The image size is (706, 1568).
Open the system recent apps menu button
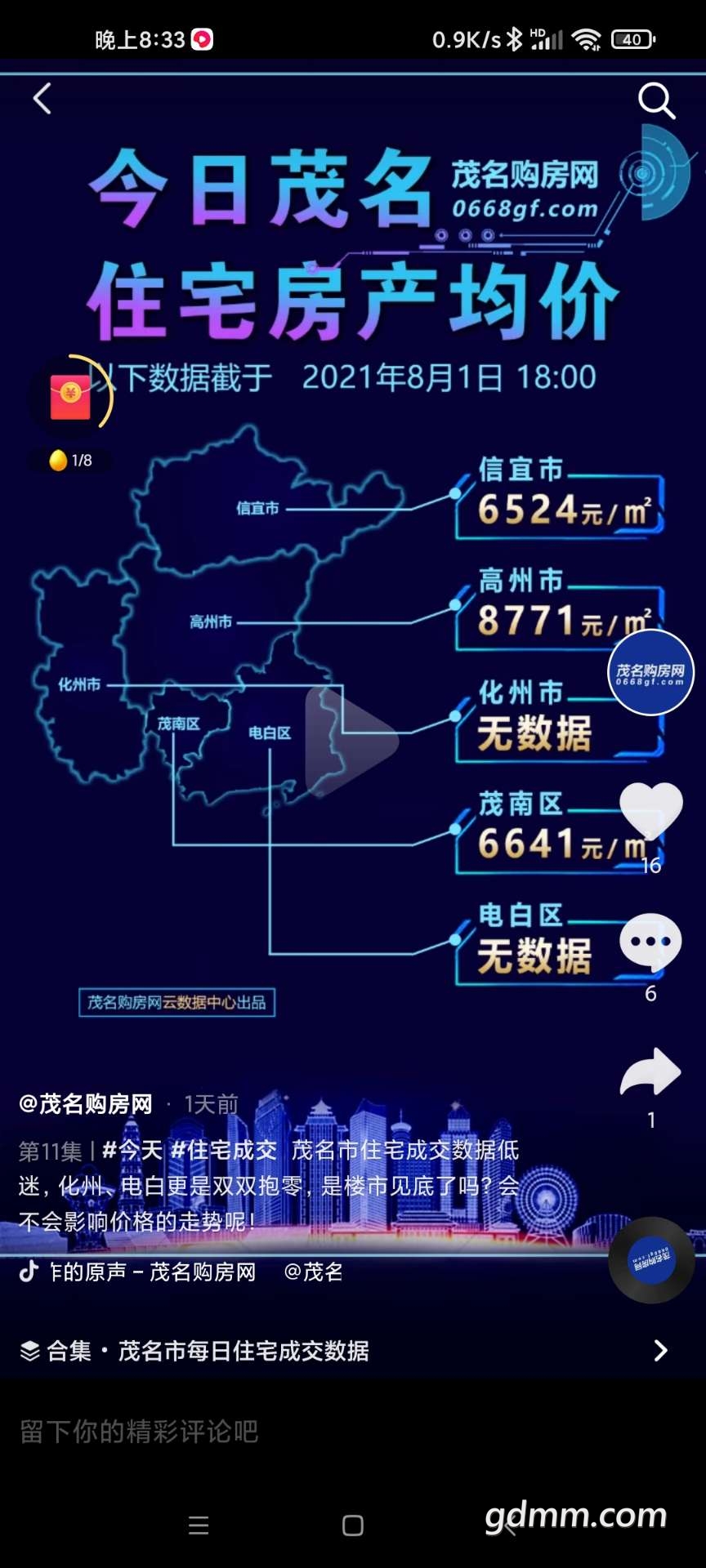[199, 1526]
